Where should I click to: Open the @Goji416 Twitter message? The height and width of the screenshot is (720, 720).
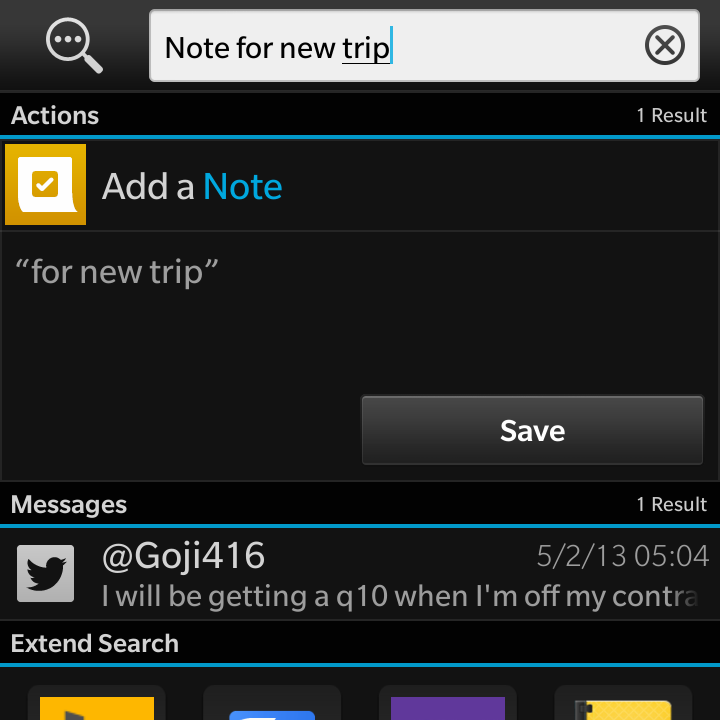click(360, 574)
